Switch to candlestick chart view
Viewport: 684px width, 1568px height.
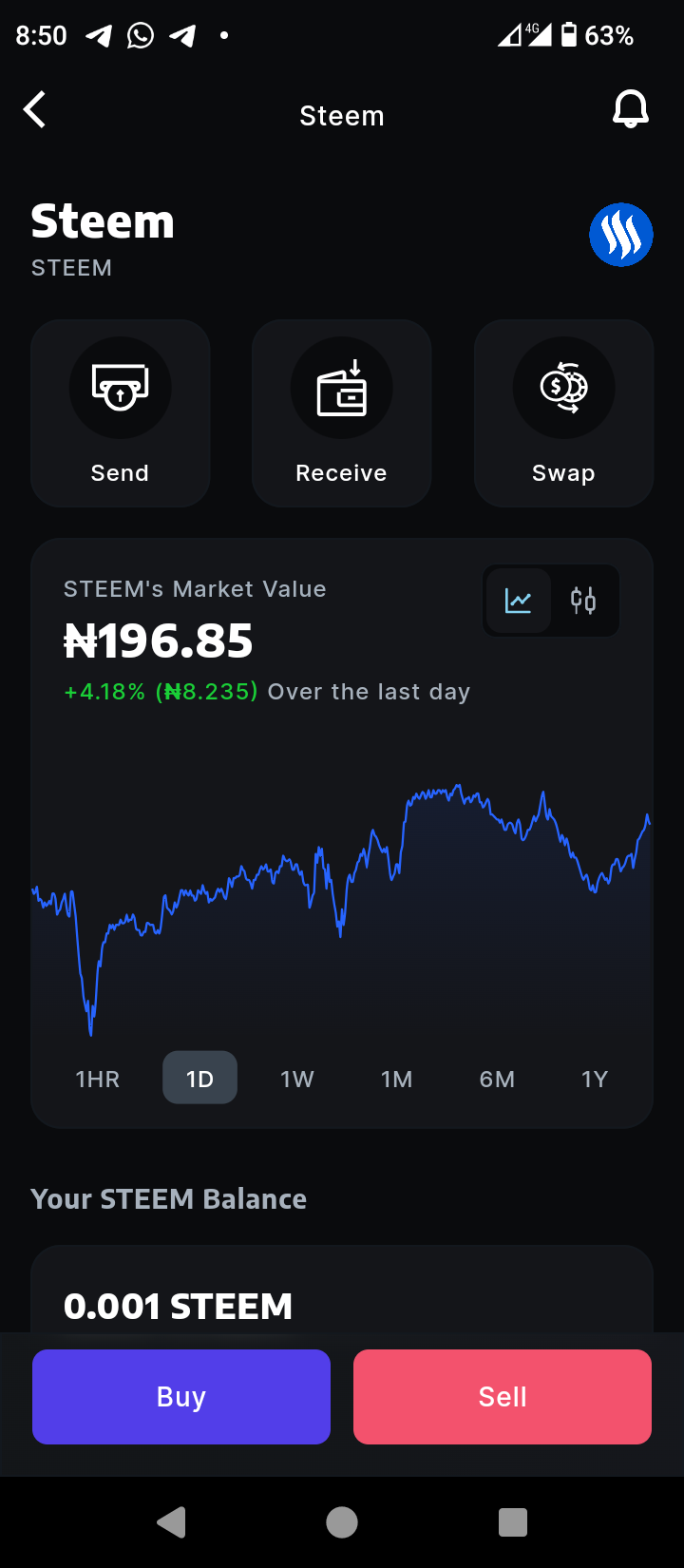click(583, 601)
